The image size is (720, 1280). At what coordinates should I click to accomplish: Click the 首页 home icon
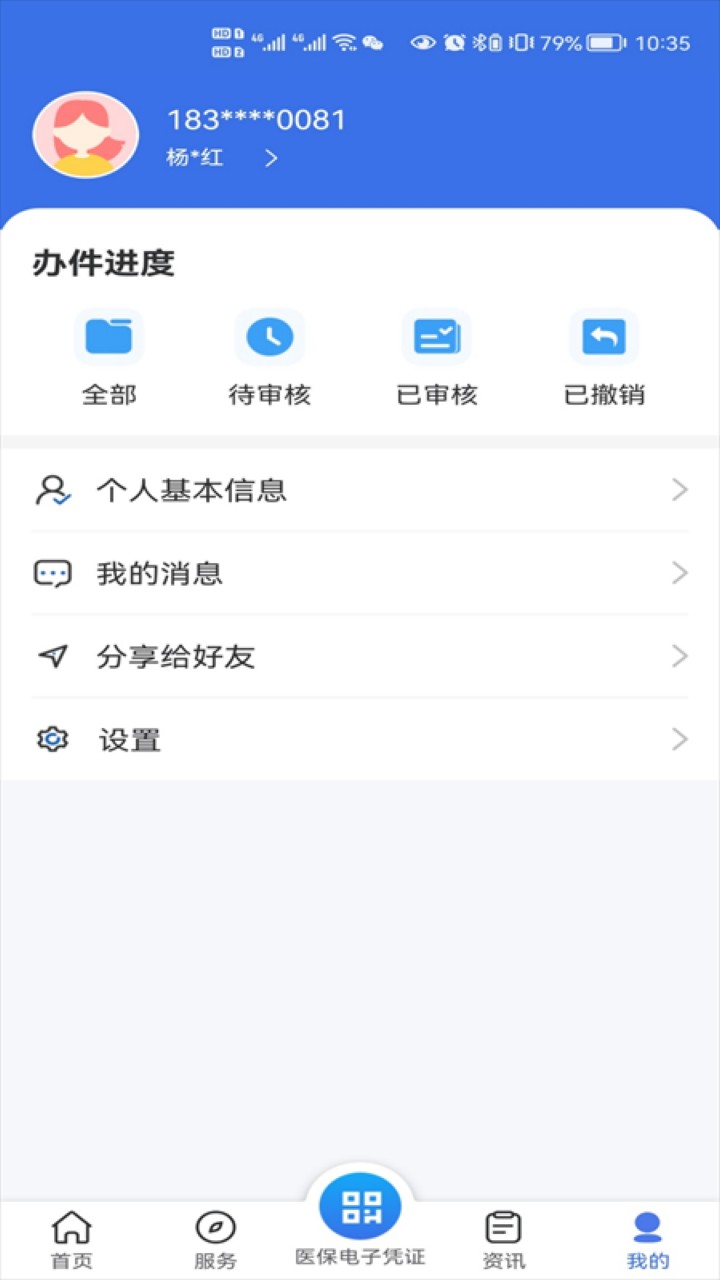pyautogui.click(x=72, y=1225)
